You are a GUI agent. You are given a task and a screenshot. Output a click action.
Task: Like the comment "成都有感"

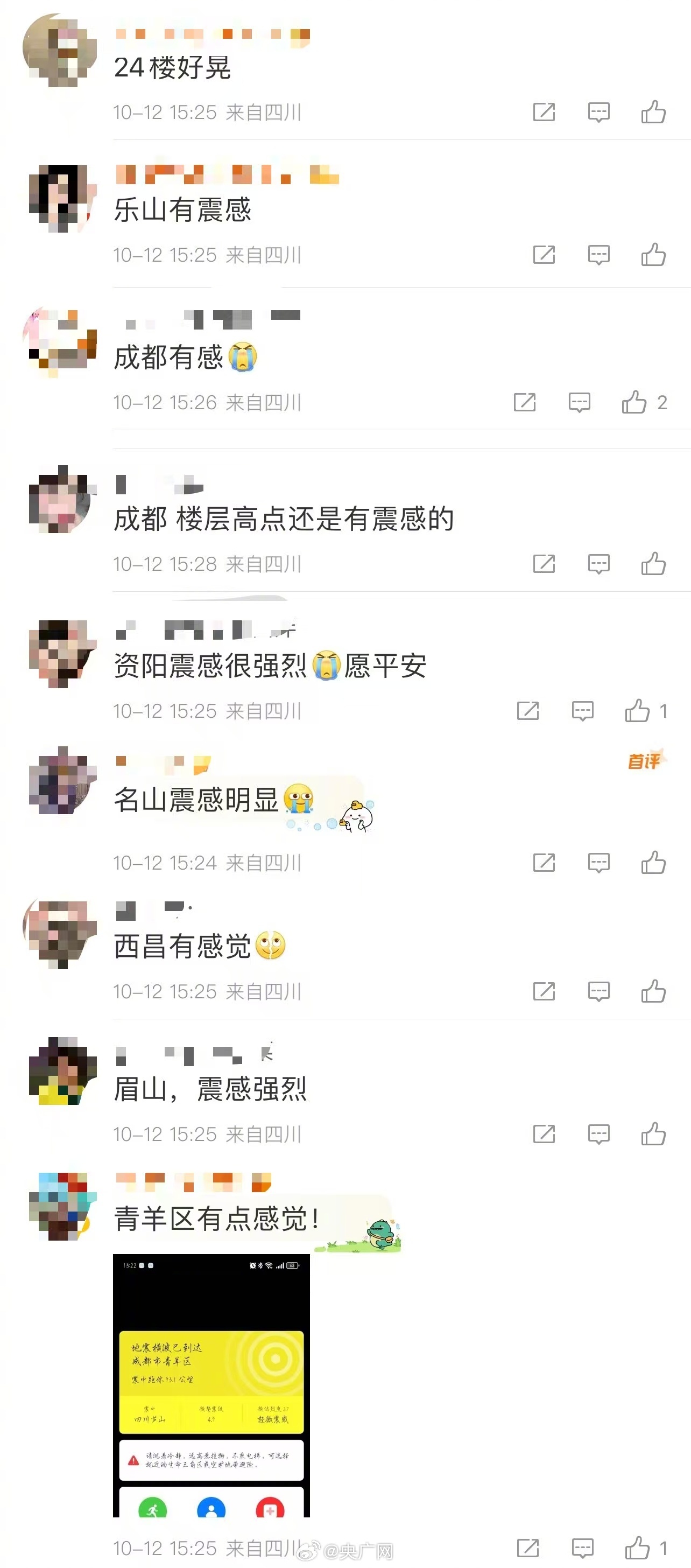[634, 402]
